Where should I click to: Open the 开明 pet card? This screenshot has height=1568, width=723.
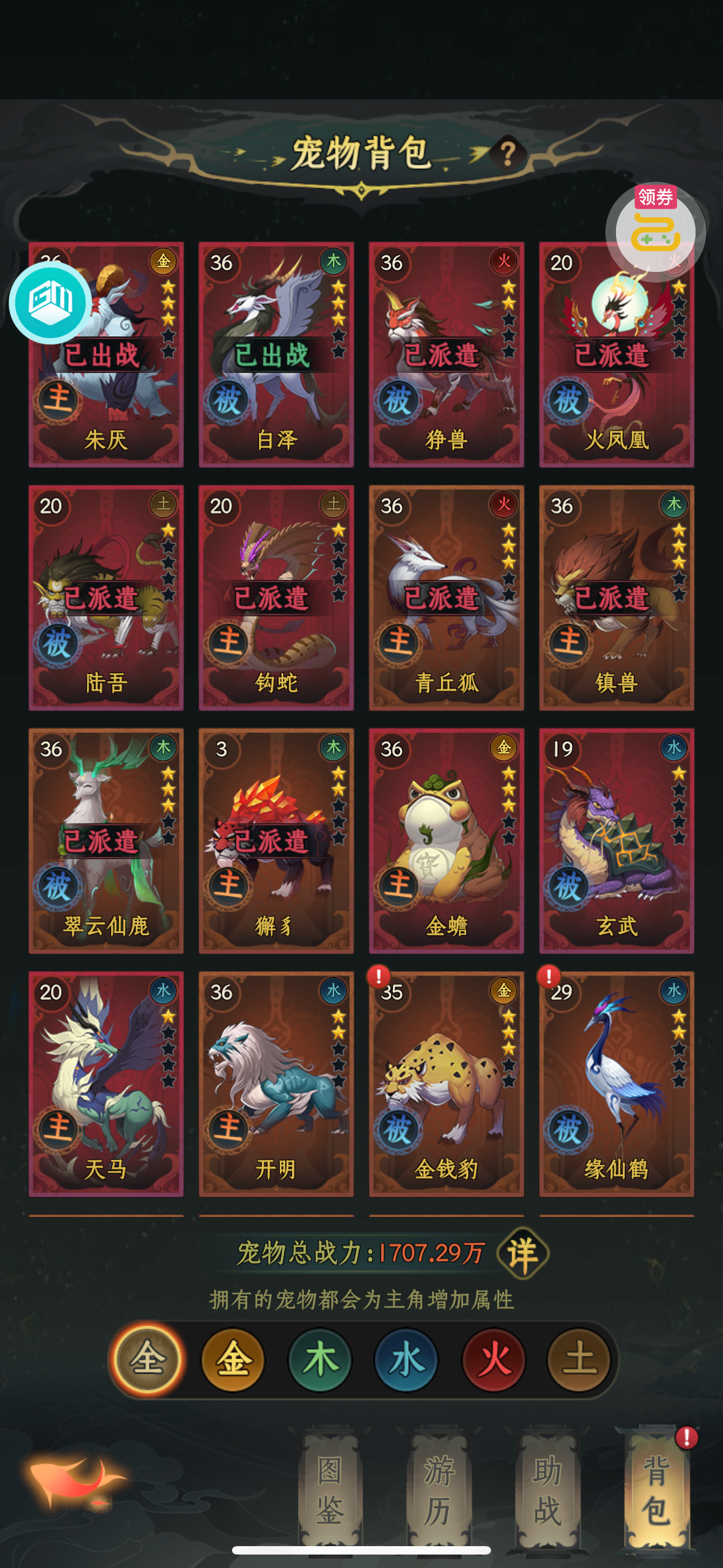pos(276,1083)
